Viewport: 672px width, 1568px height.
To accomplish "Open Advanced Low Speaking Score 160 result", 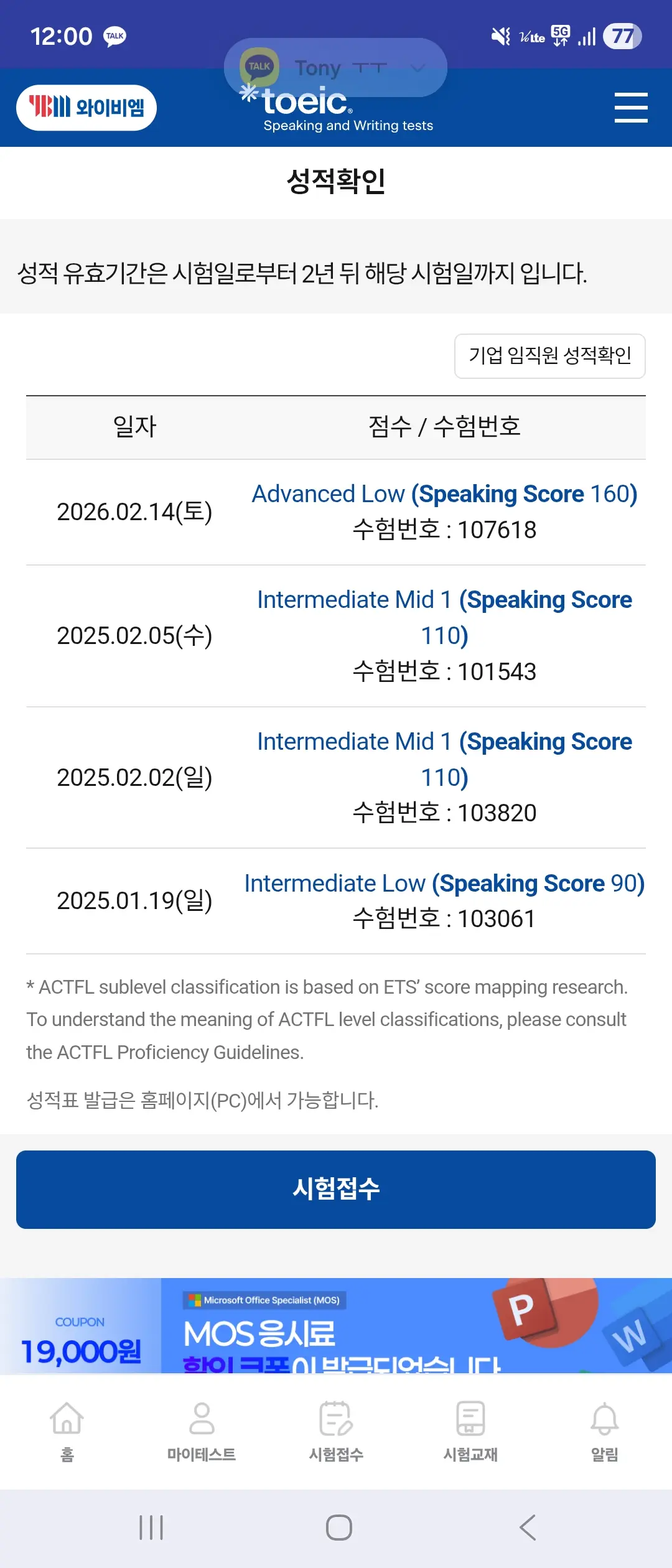I will [x=444, y=494].
